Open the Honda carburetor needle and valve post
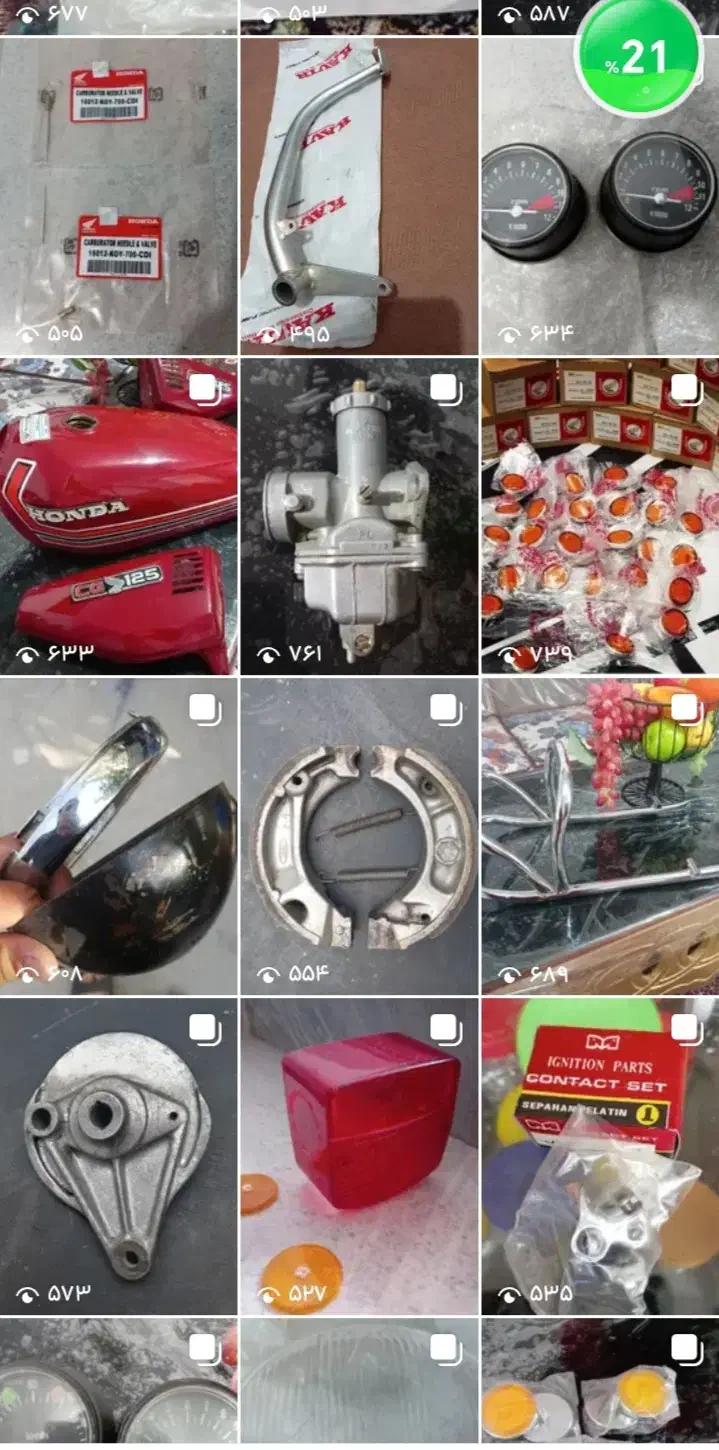Image resolution: width=719 pixels, height=1450 pixels. point(118,195)
